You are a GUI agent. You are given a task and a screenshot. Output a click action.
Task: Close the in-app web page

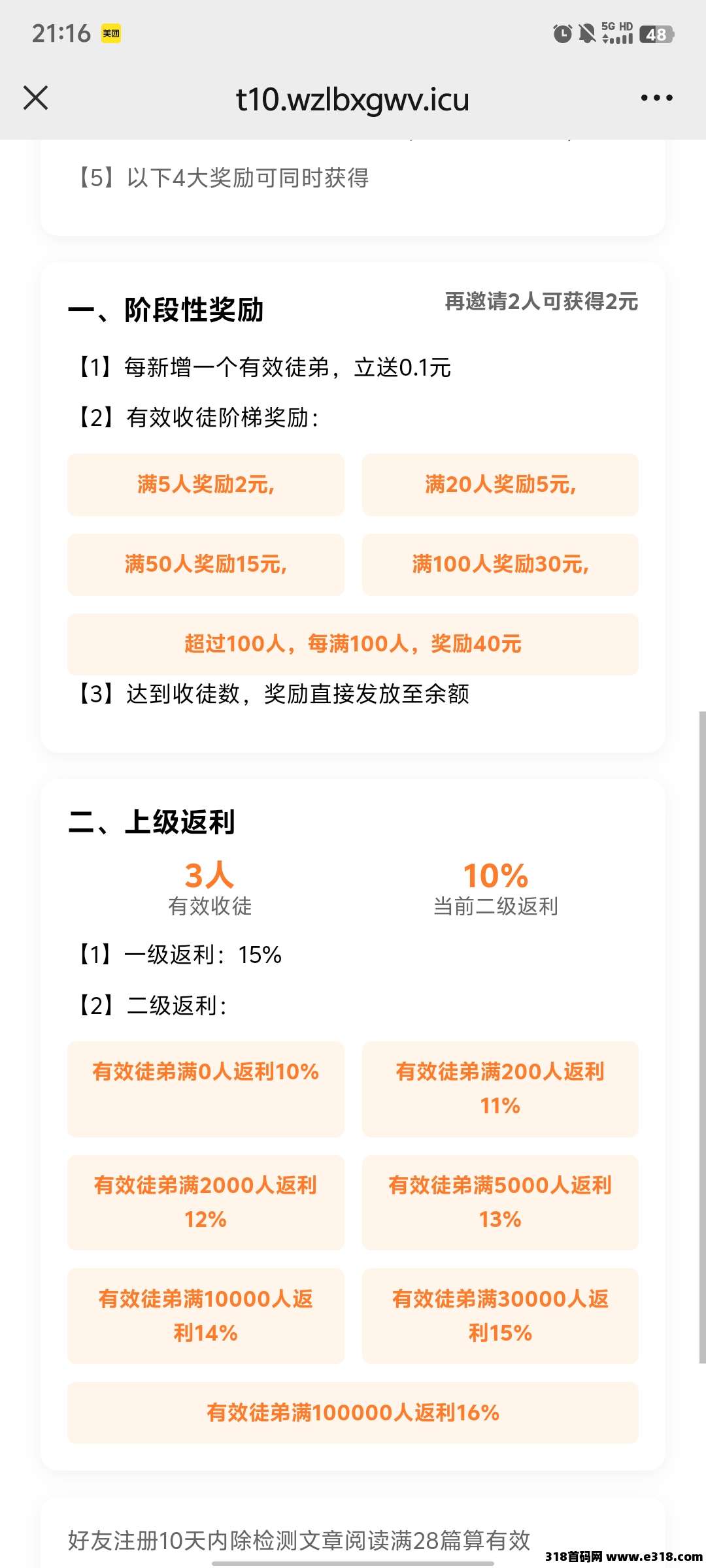click(36, 98)
